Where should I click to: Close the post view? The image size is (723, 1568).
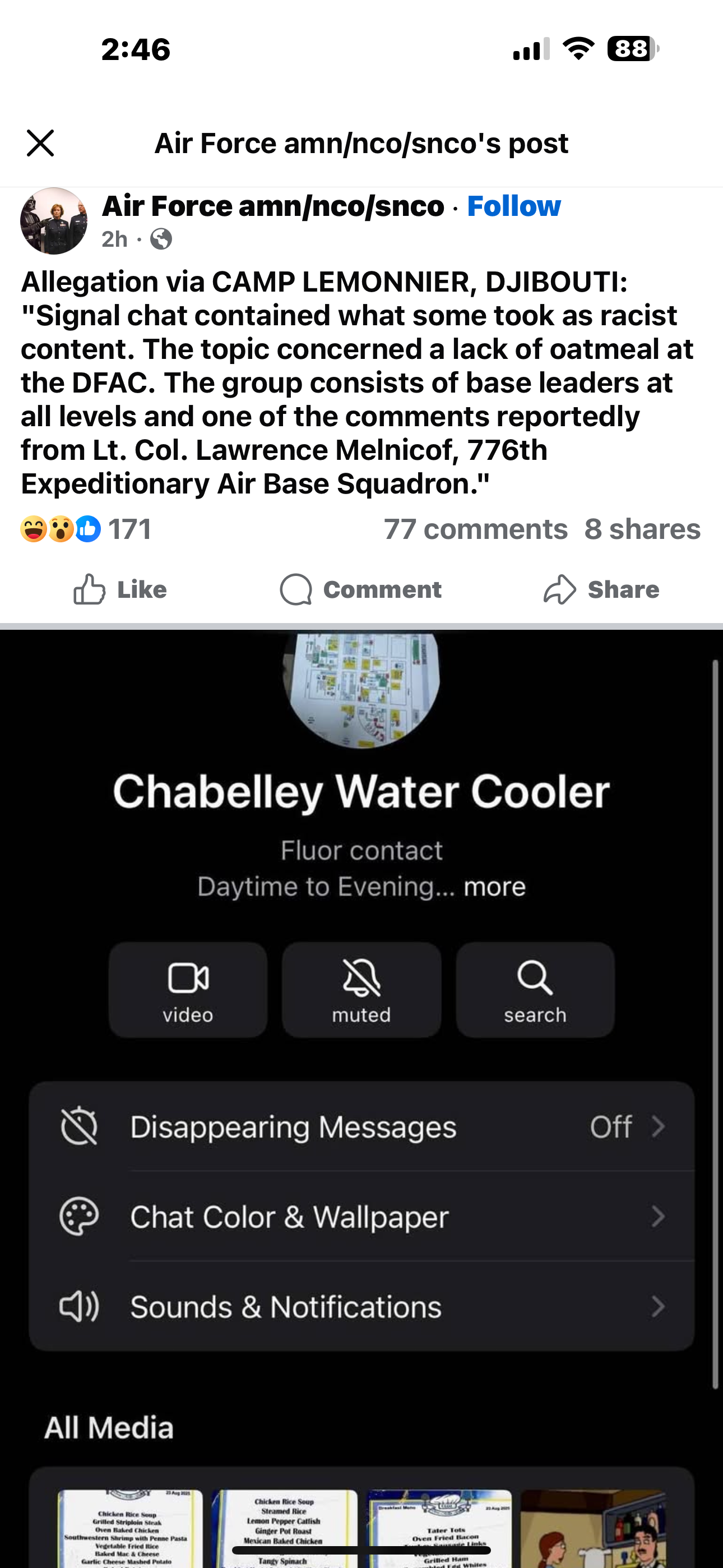[40, 143]
